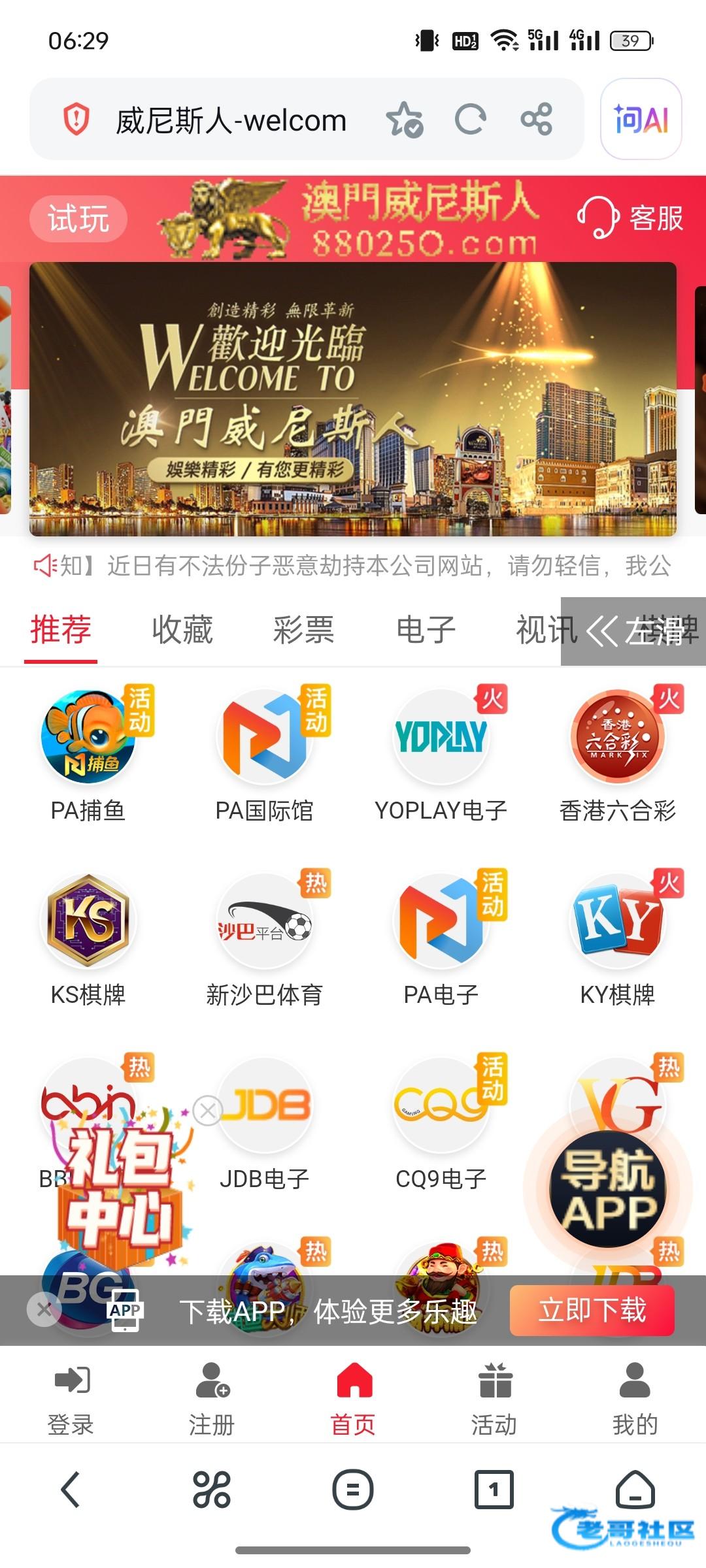Contact 客服 customer service

[x=631, y=218]
